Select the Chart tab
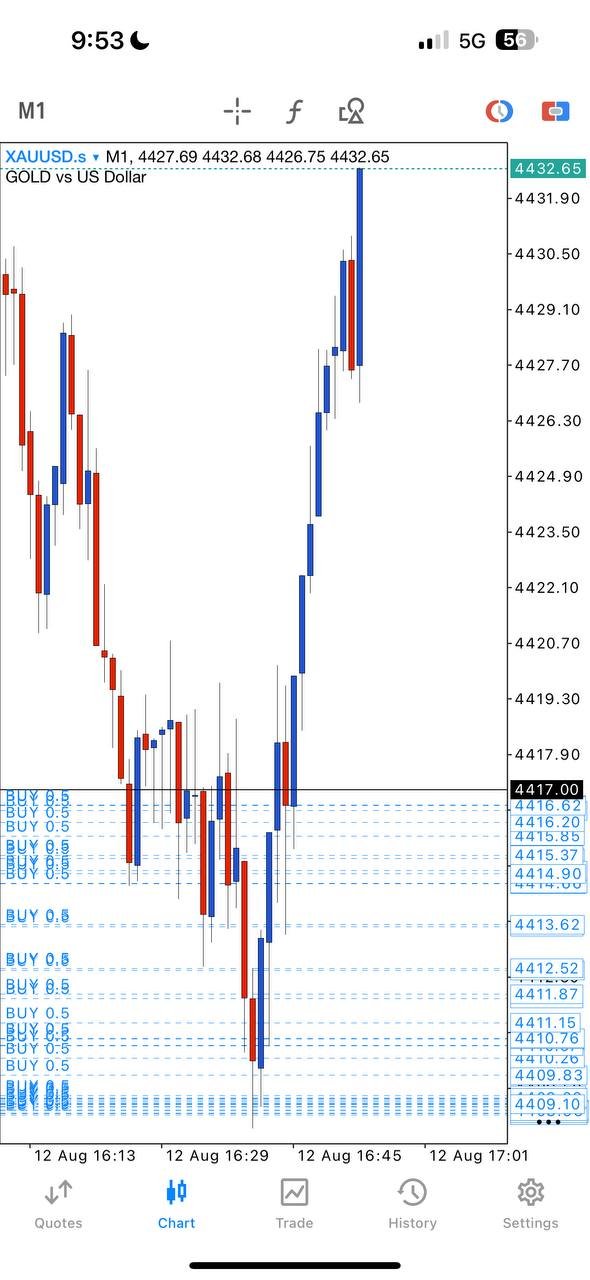The image size is (590, 1280). [177, 1203]
